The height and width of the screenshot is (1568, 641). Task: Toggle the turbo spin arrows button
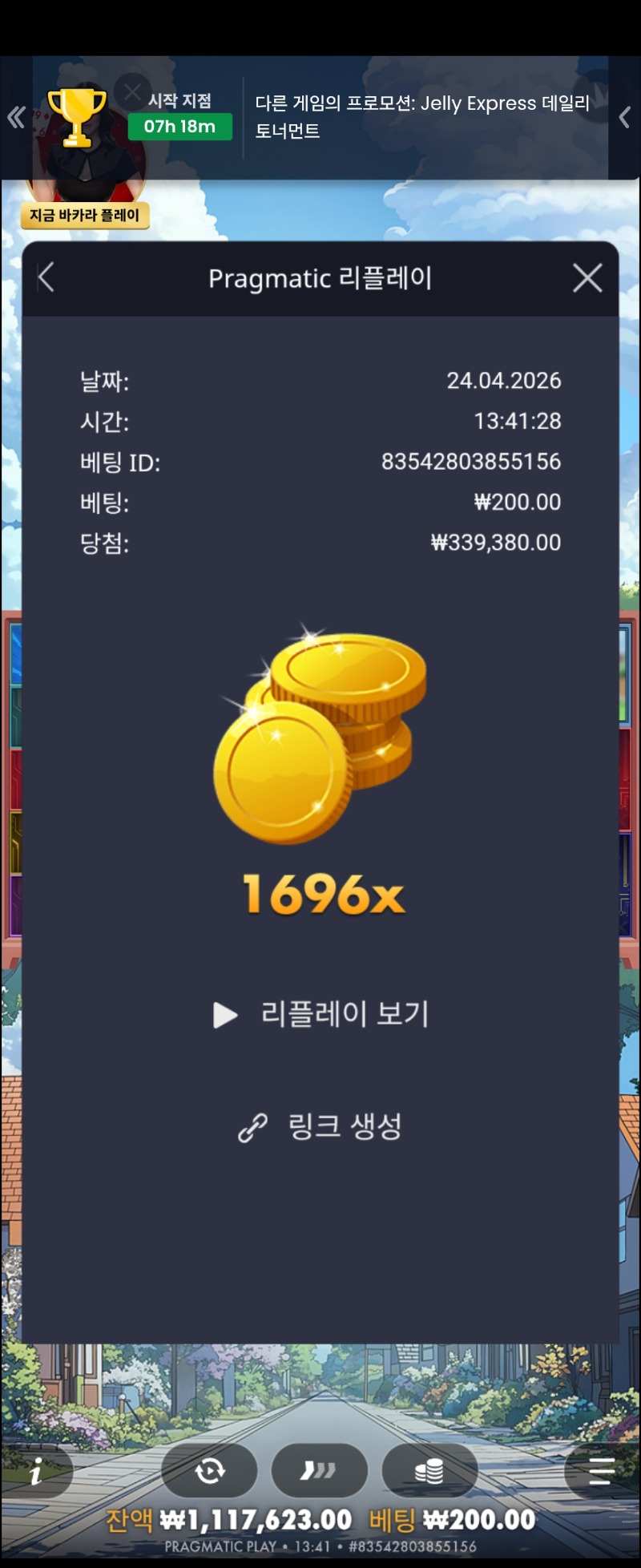[x=319, y=1470]
